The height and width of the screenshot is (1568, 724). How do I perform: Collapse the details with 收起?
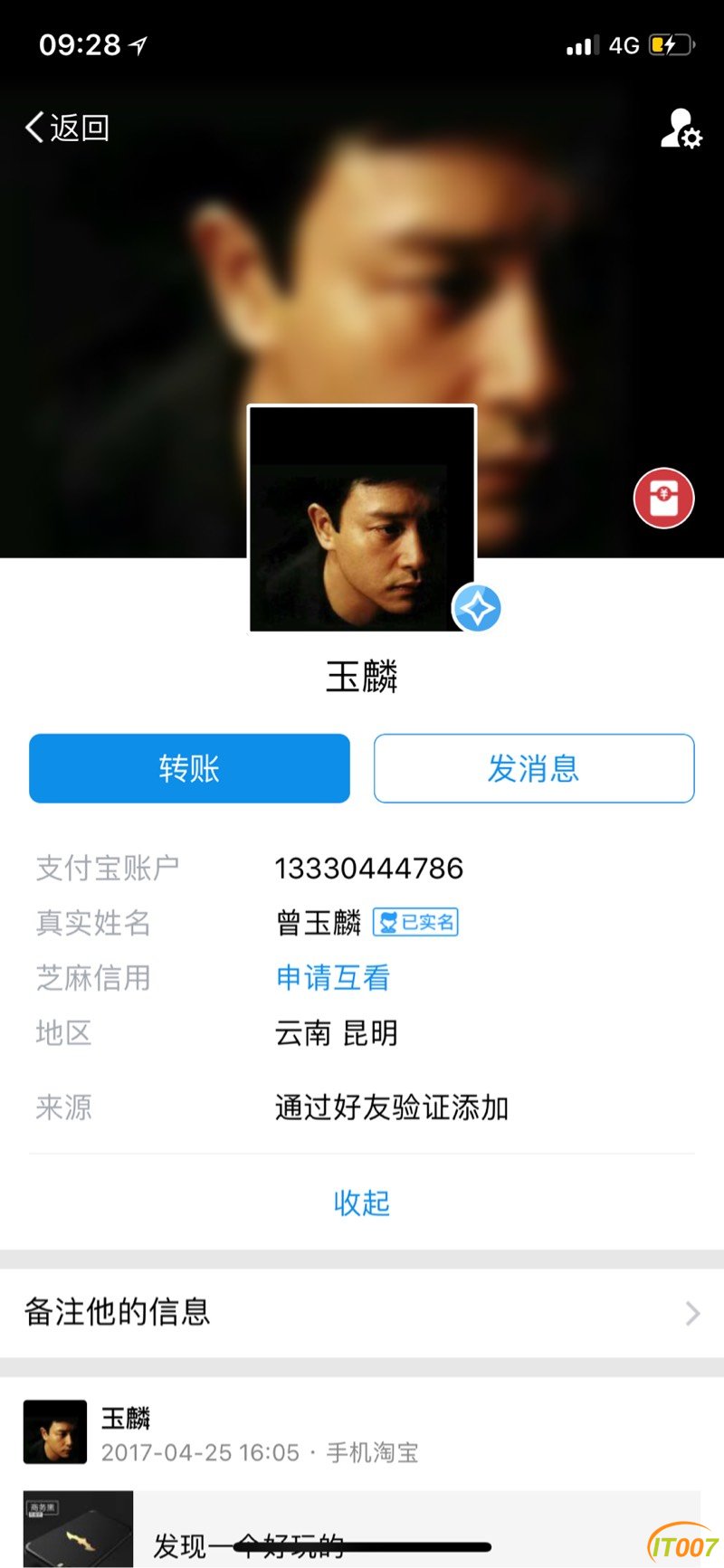(x=362, y=1202)
